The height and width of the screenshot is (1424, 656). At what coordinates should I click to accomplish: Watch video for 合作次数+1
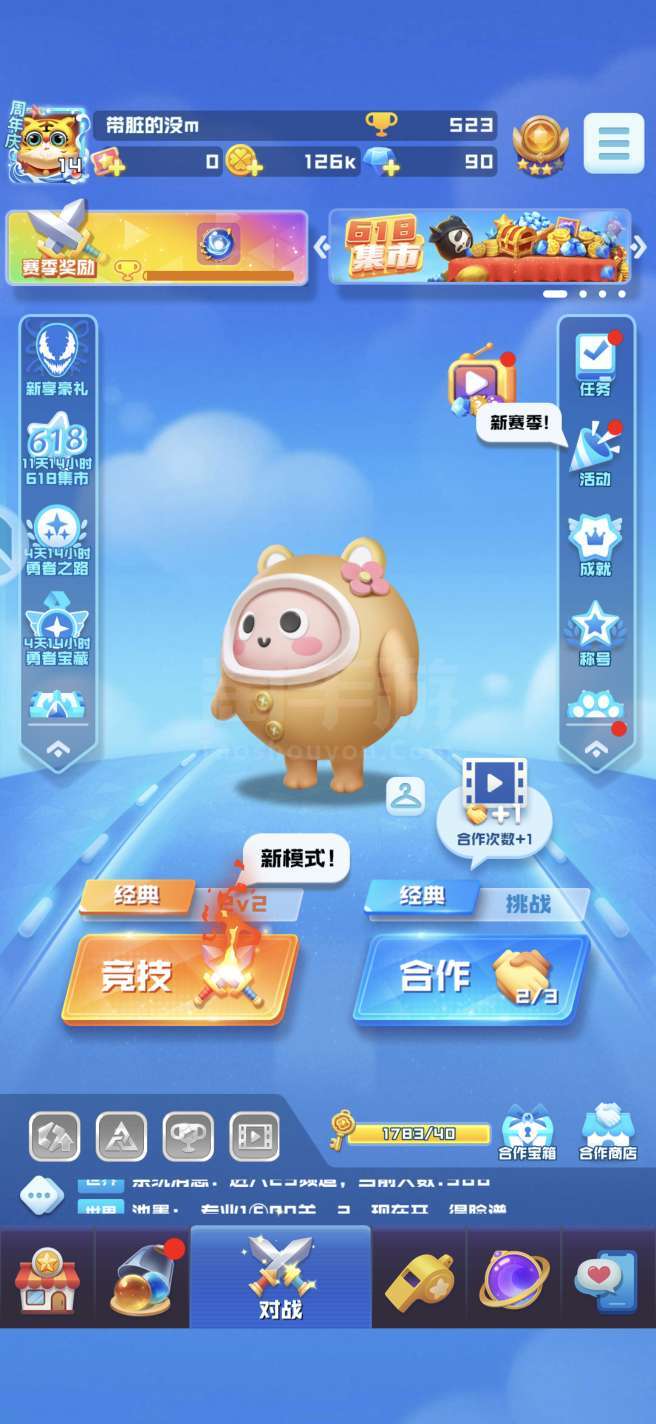tap(494, 806)
